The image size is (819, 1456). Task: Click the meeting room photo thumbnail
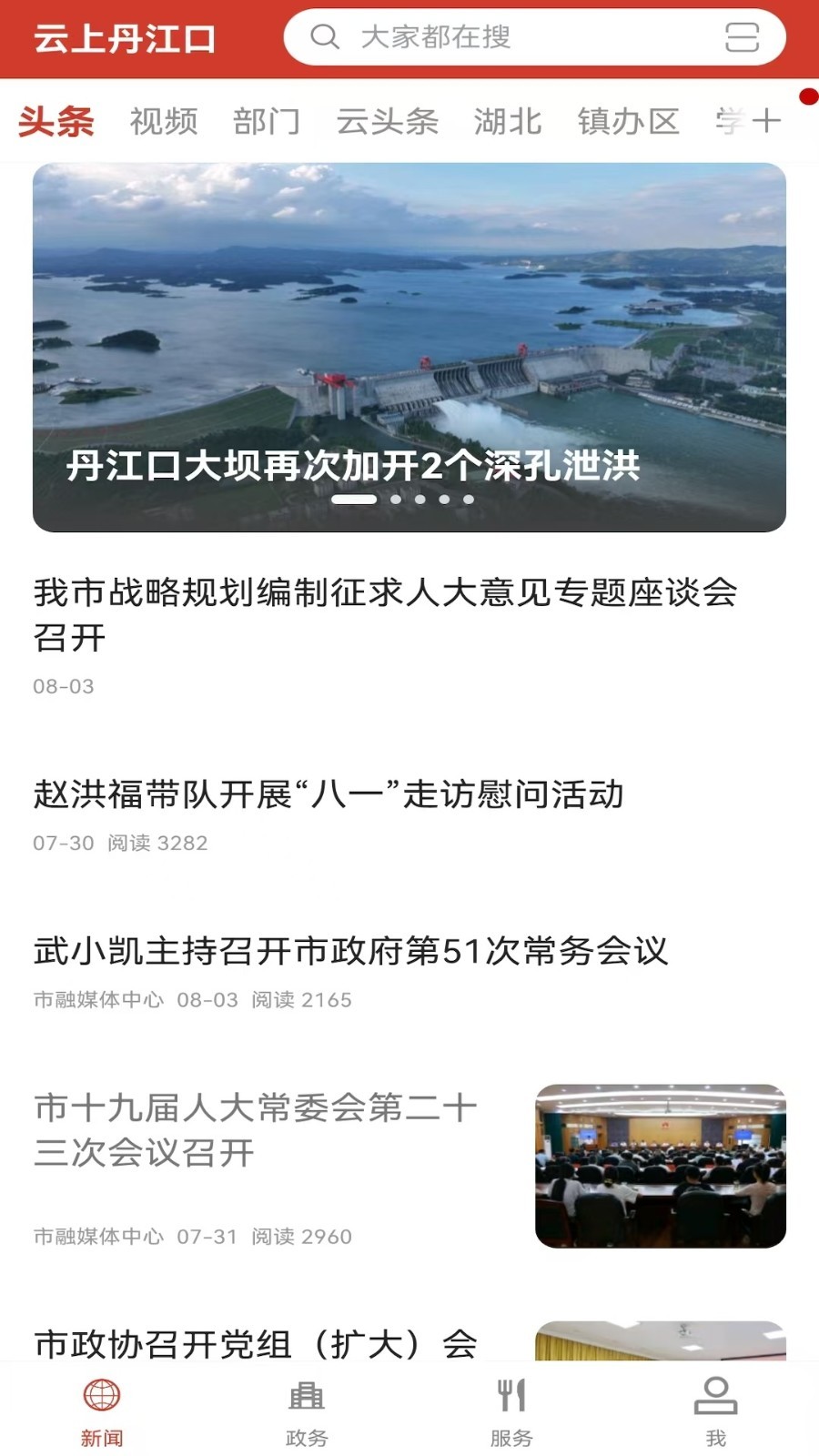(658, 1158)
